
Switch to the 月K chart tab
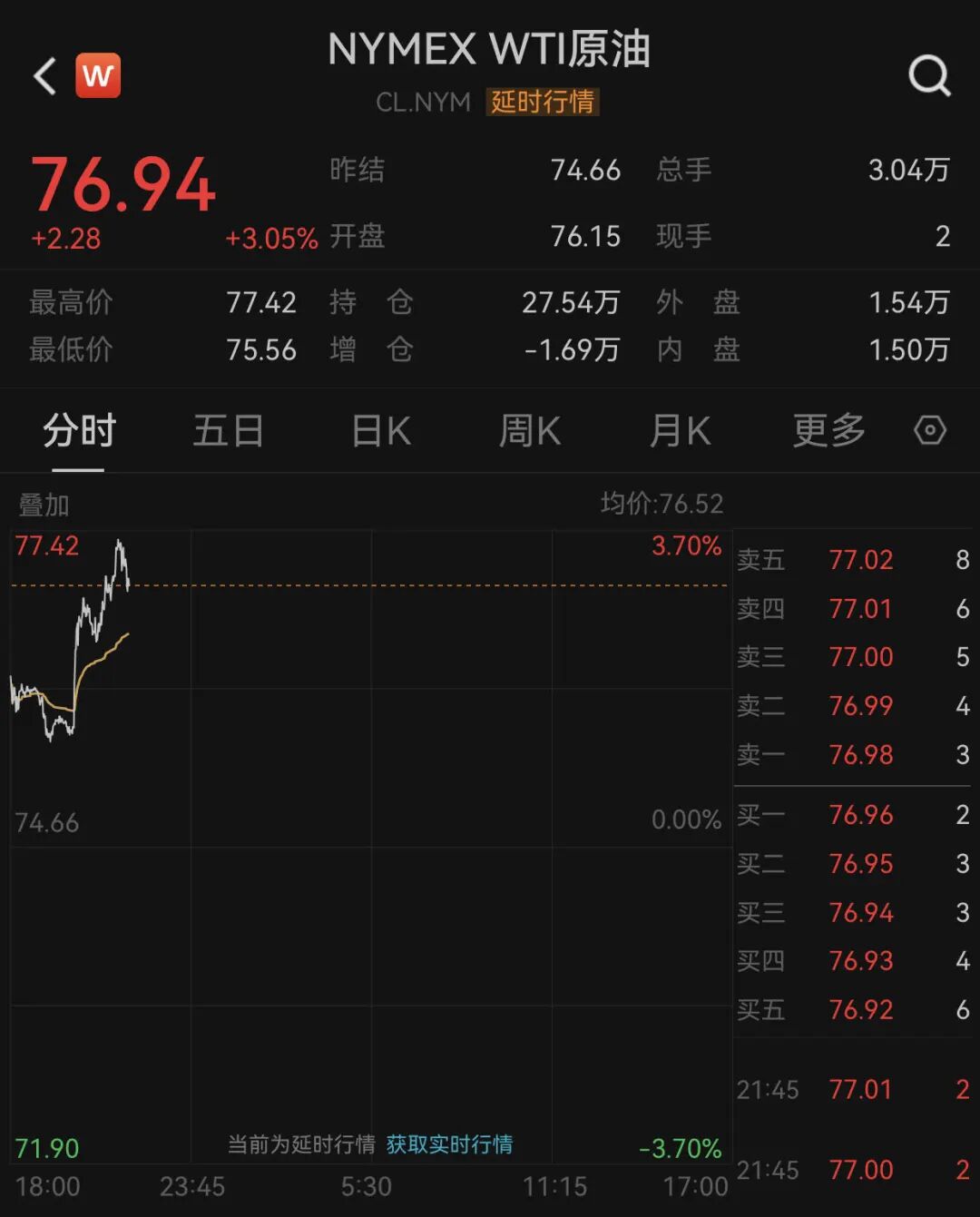point(680,430)
